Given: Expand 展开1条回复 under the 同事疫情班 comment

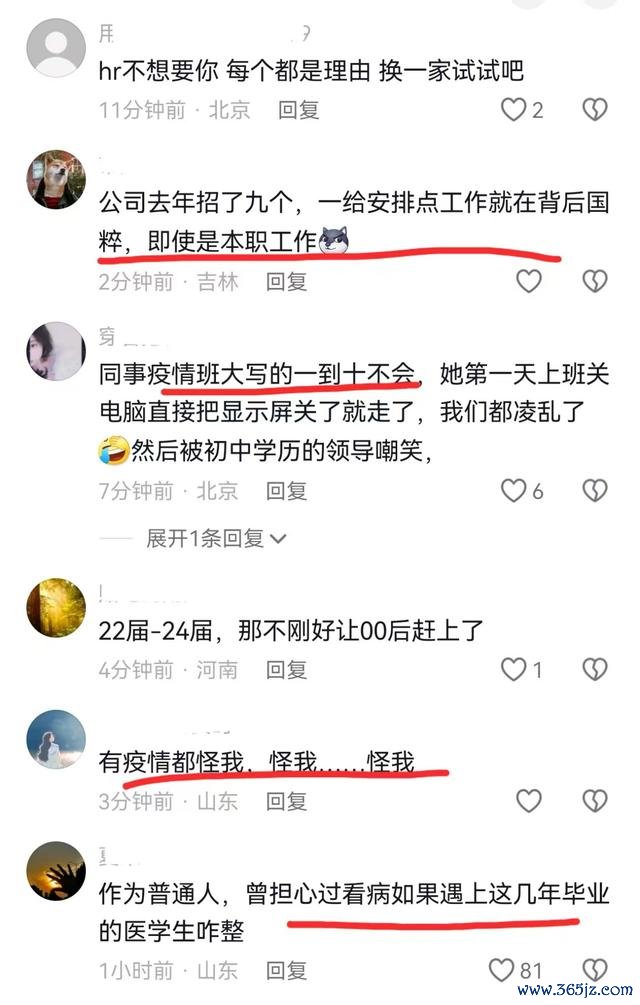Looking at the screenshot, I should tap(216, 538).
